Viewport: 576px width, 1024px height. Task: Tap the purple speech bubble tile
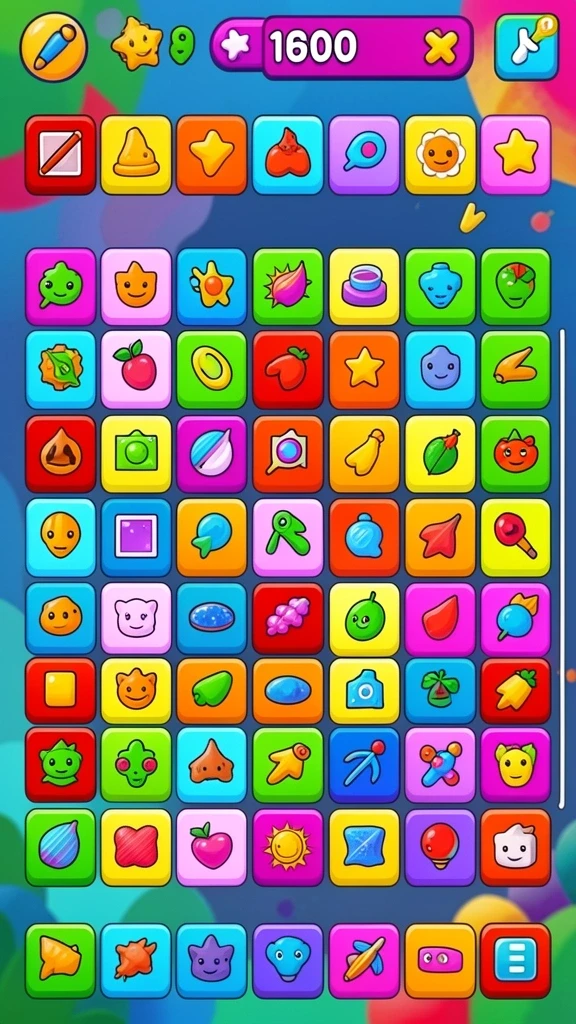tap(364, 155)
